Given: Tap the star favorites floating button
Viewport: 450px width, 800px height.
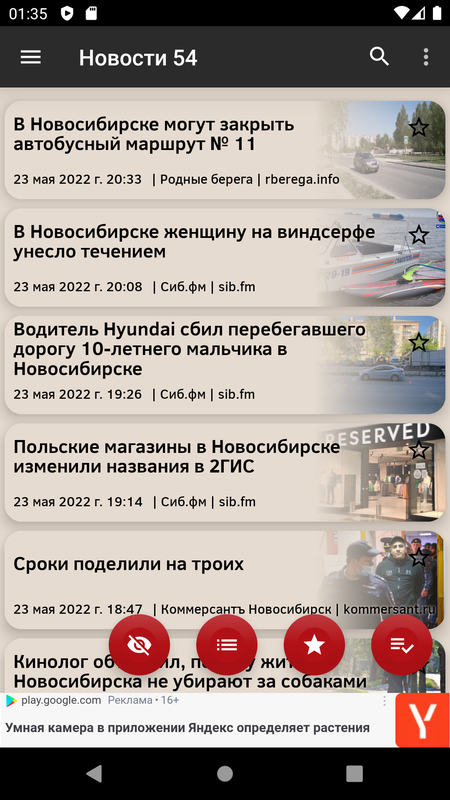Looking at the screenshot, I should (314, 645).
